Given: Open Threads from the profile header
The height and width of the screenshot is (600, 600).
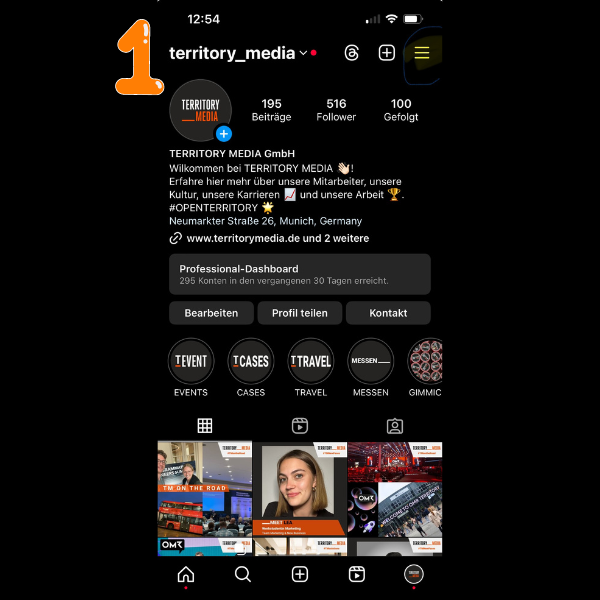Looking at the screenshot, I should pos(351,53).
